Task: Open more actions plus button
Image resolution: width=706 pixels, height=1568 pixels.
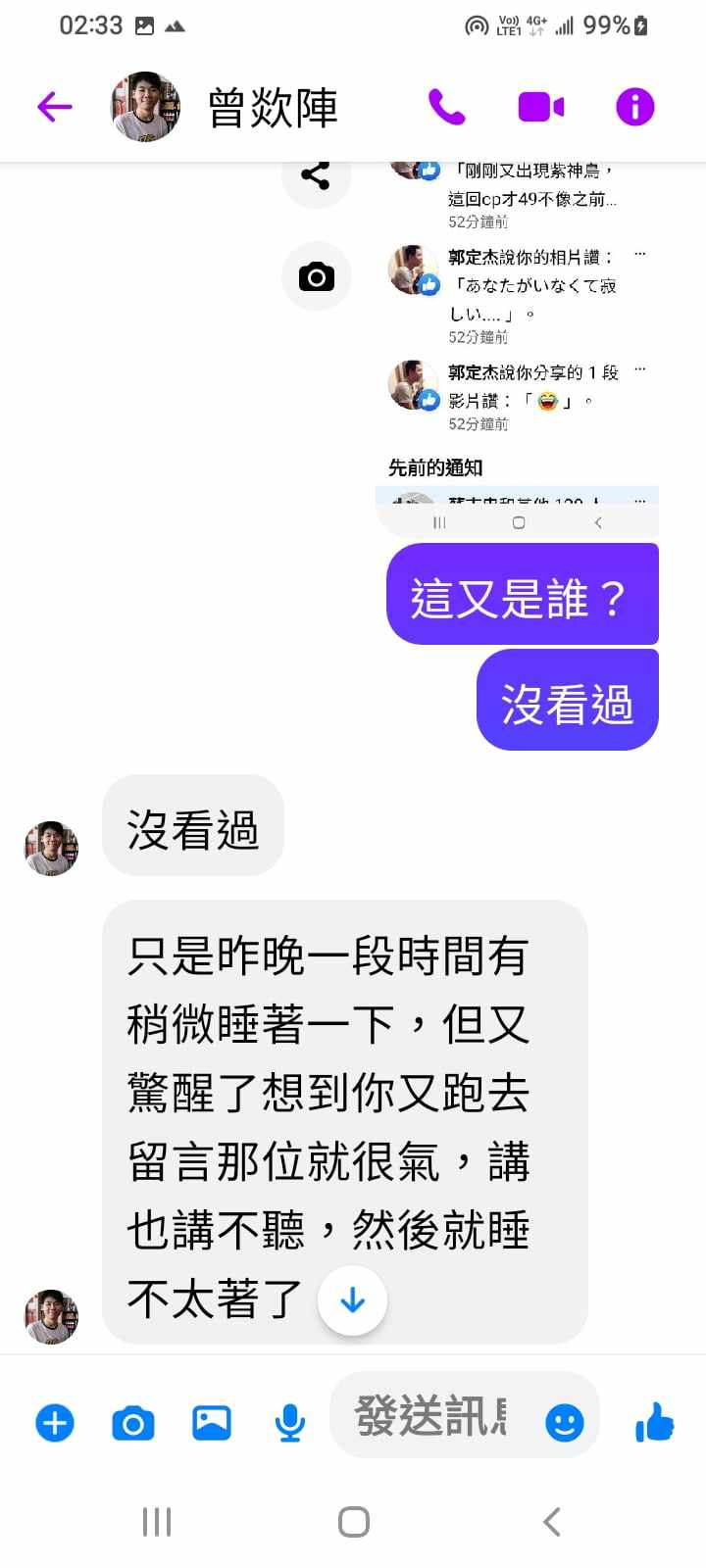Action: coord(55,1422)
